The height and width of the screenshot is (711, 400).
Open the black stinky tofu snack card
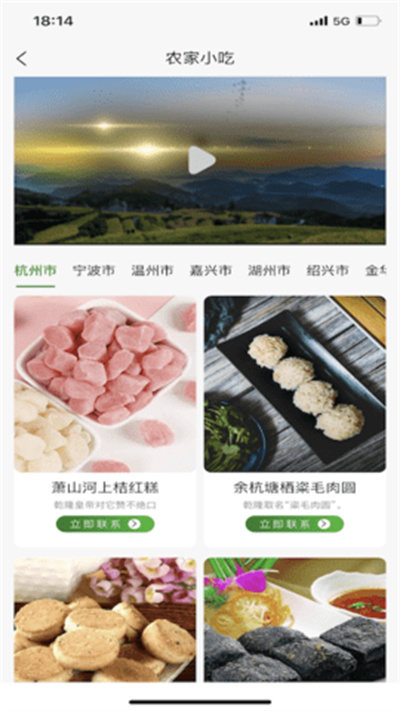coord(295,620)
